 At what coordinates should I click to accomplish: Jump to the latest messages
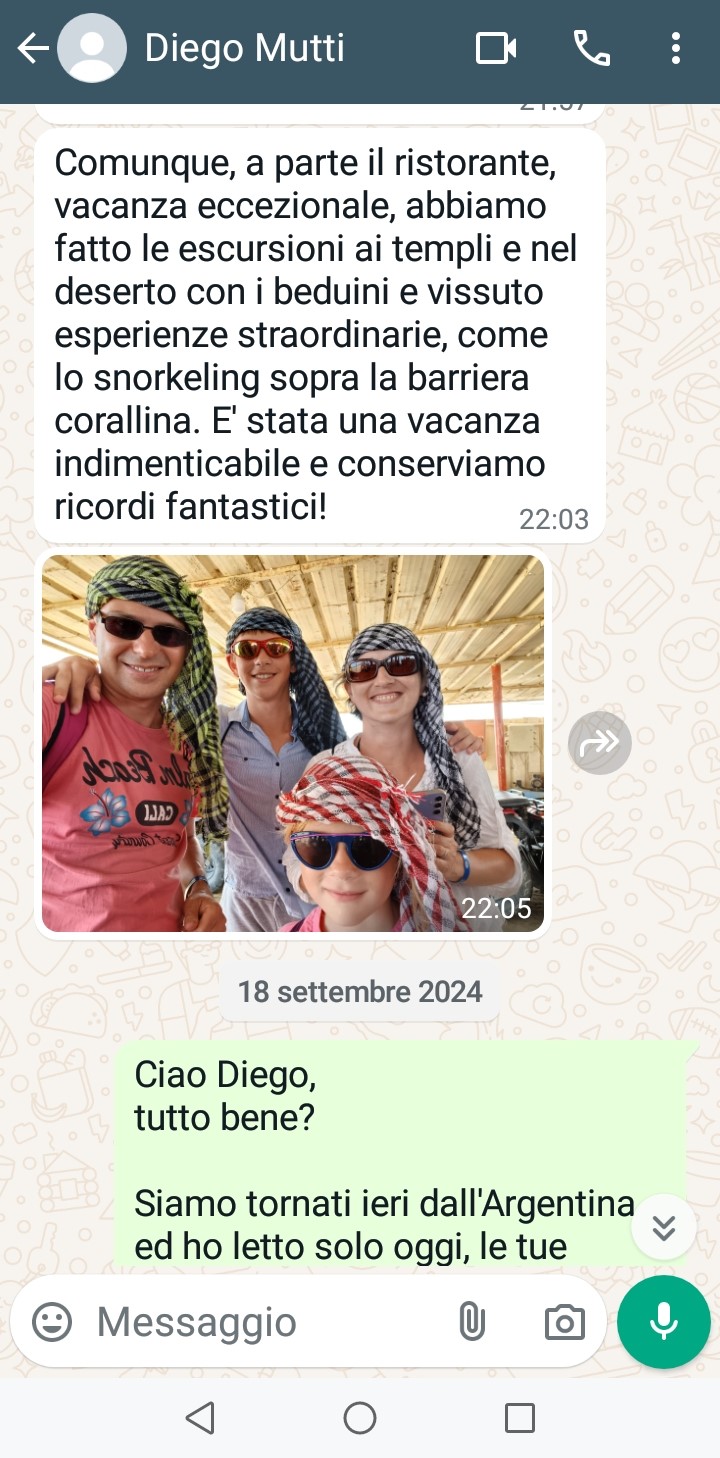tap(664, 1227)
